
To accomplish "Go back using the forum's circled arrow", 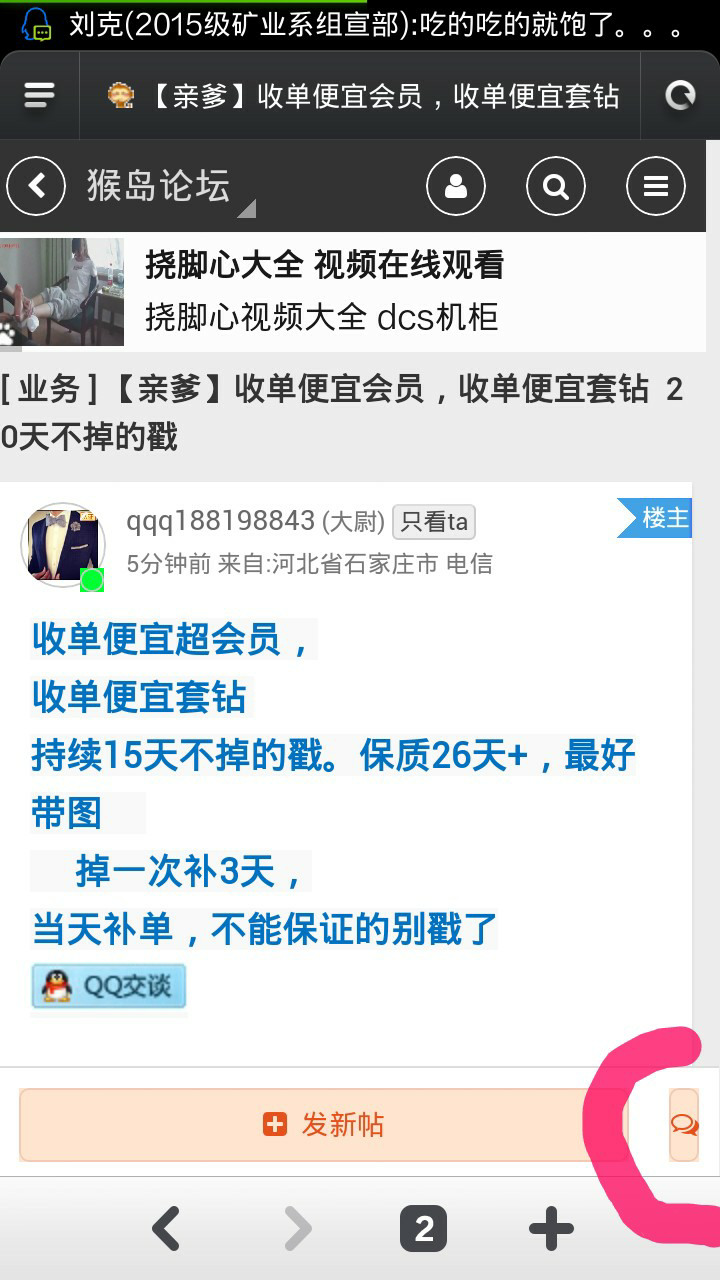I will coord(36,186).
